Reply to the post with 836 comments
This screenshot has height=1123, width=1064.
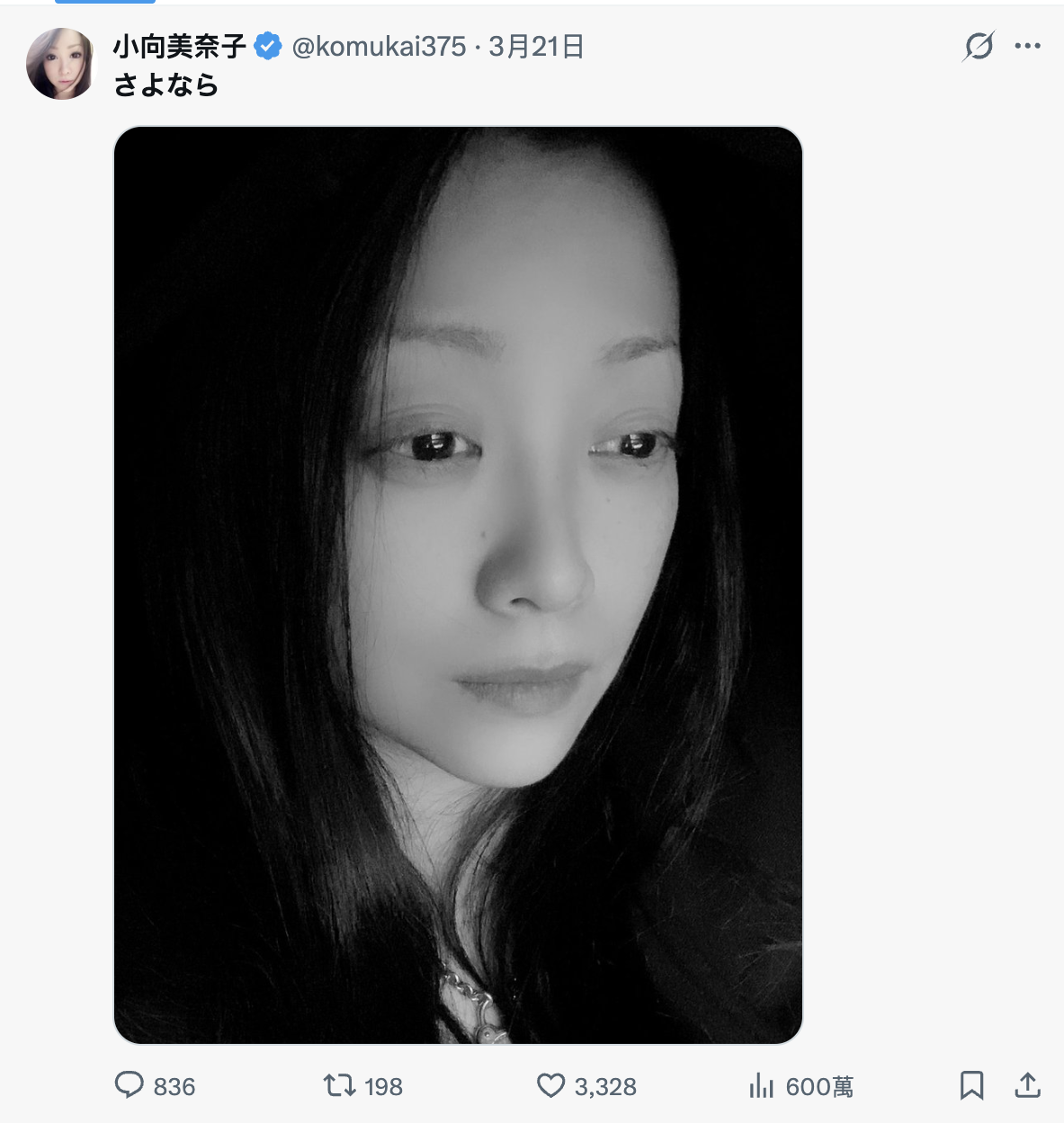pyautogui.click(x=130, y=1085)
